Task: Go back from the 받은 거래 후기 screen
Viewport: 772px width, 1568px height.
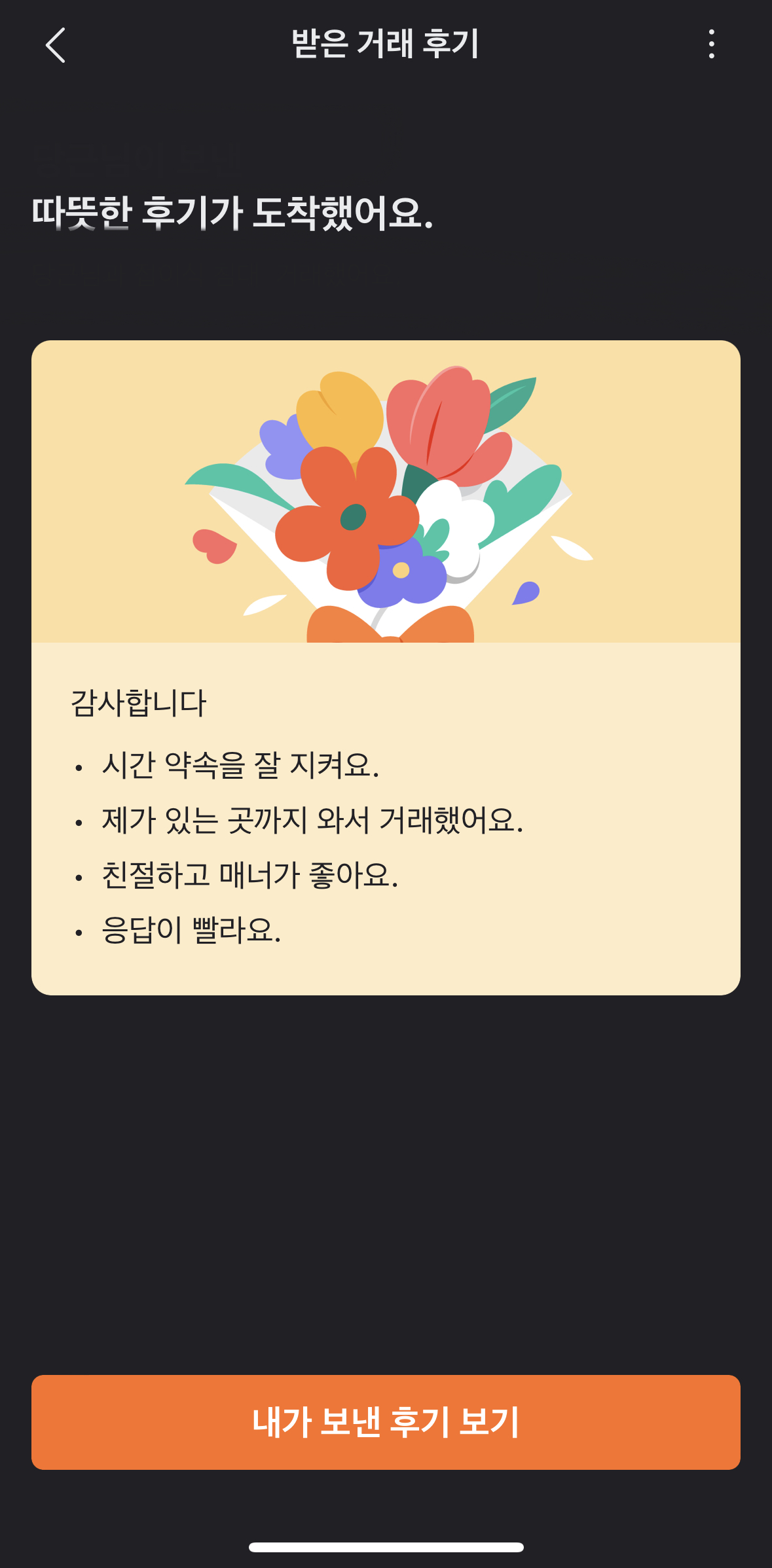Action: 56,45
